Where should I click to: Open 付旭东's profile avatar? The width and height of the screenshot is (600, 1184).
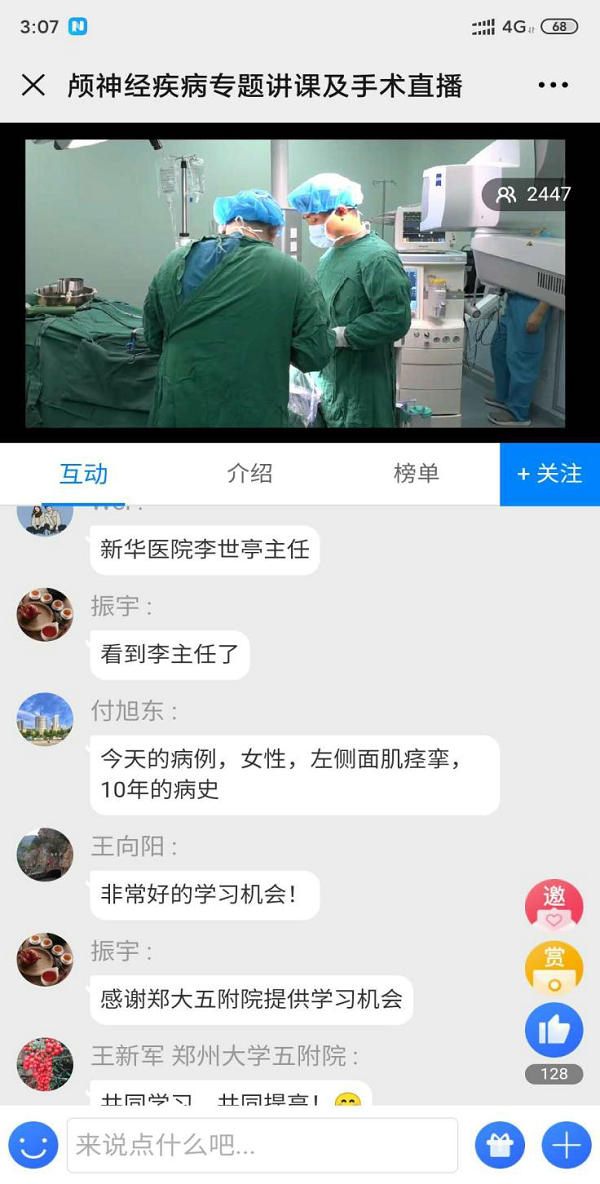(x=45, y=720)
